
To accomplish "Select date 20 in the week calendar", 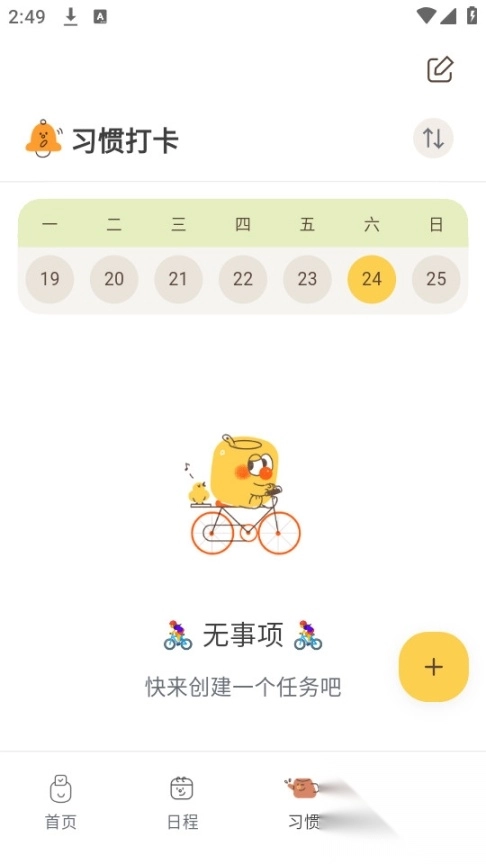I will point(114,279).
